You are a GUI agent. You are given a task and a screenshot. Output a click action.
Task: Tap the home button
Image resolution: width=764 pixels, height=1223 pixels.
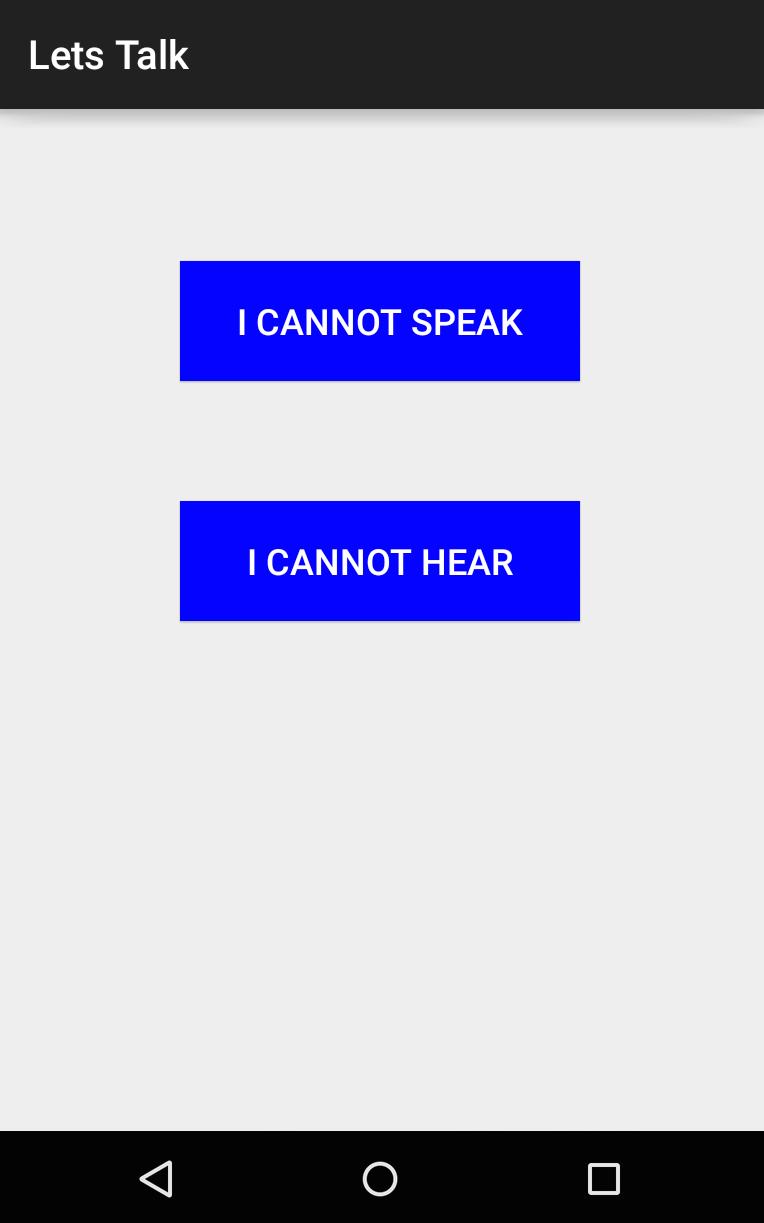tap(380, 1179)
